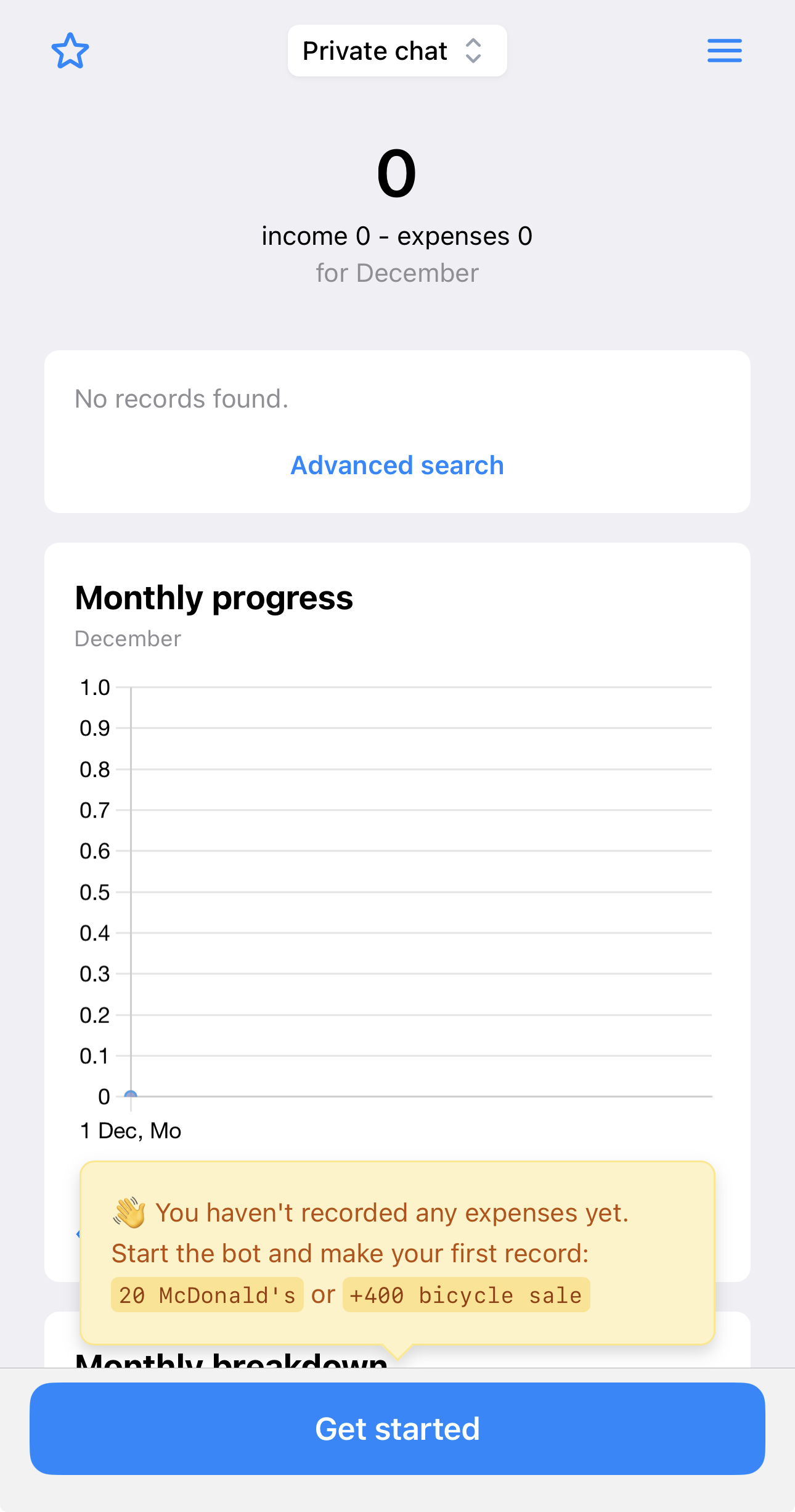Click the for December period label
The height and width of the screenshot is (1512, 795).
point(397,273)
